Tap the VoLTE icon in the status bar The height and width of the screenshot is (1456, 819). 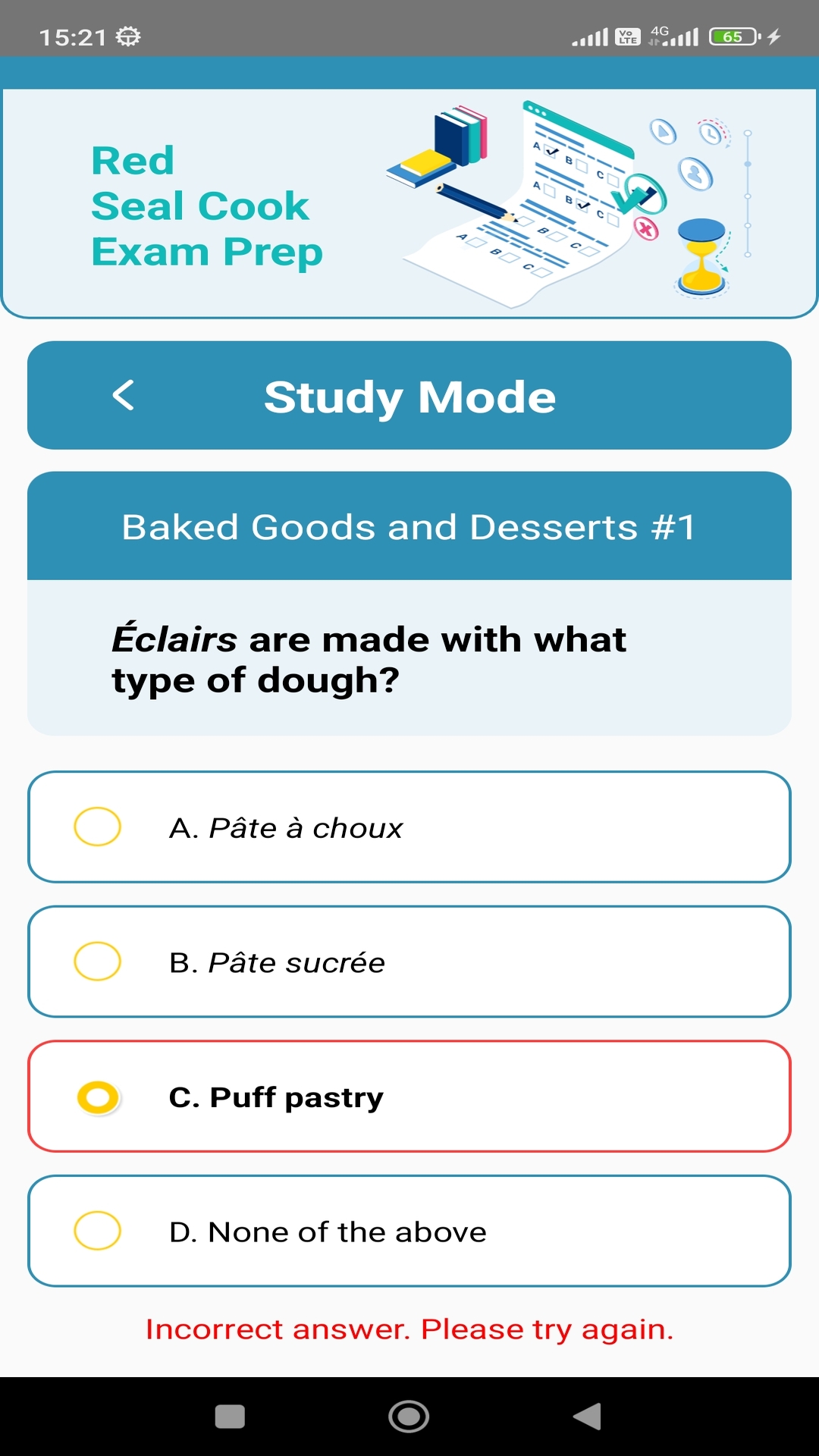626,34
